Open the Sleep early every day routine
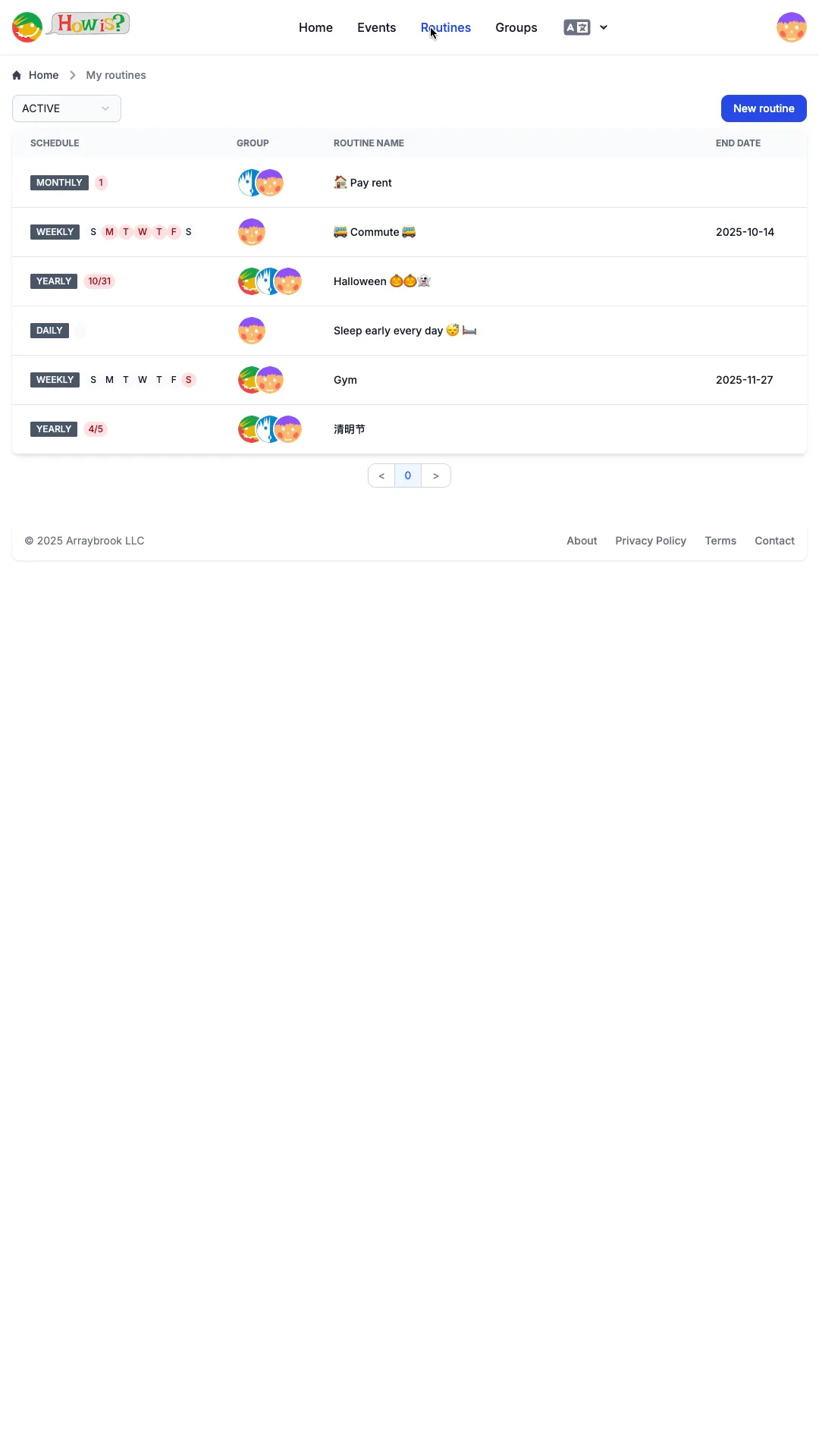The height and width of the screenshot is (1456, 819). coord(388,331)
